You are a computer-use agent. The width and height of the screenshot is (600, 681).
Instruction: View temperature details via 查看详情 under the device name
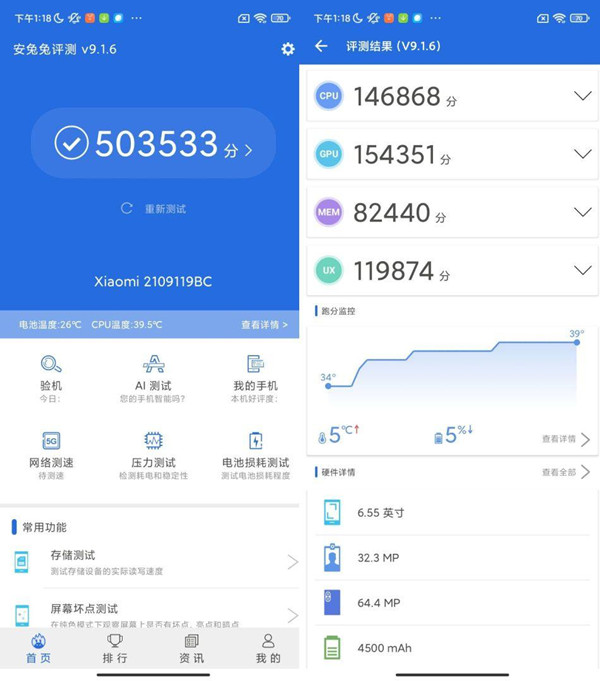(264, 325)
